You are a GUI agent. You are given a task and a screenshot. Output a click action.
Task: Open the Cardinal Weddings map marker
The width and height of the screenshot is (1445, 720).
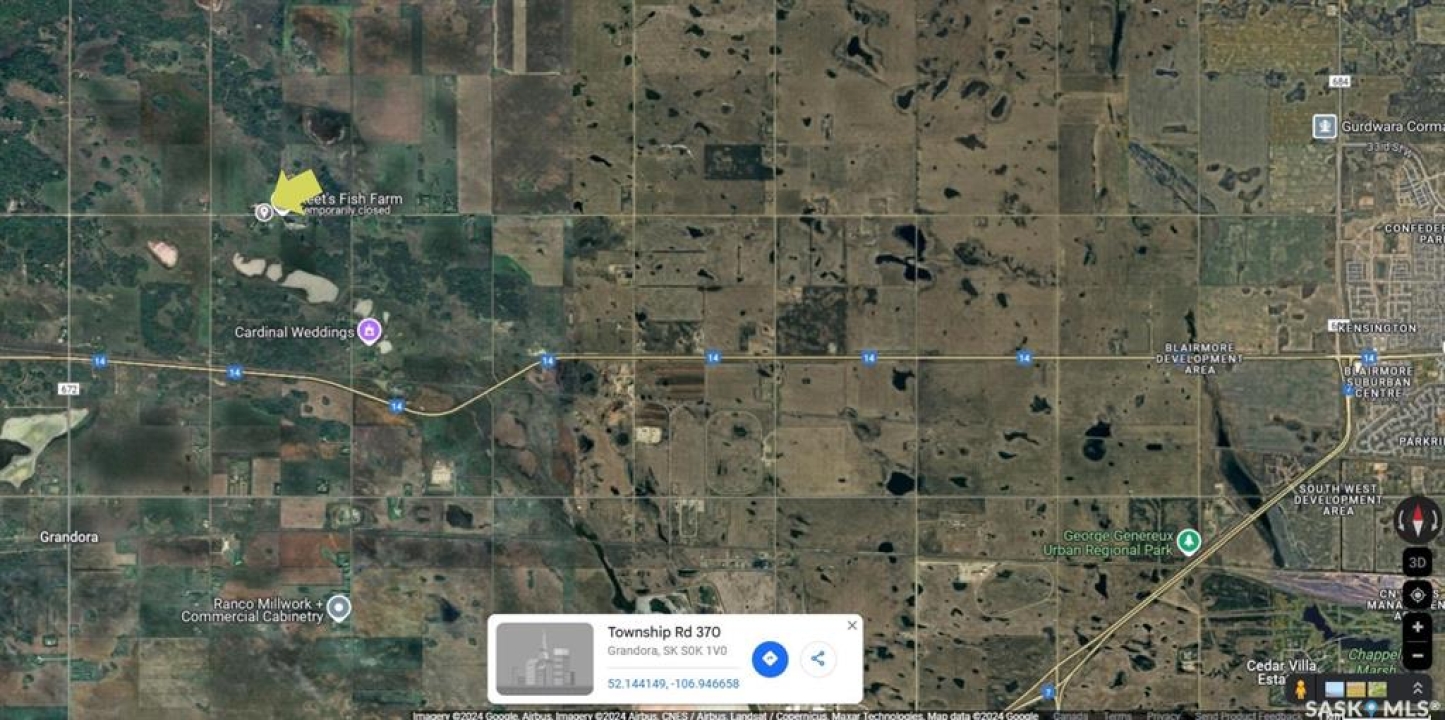pos(369,331)
